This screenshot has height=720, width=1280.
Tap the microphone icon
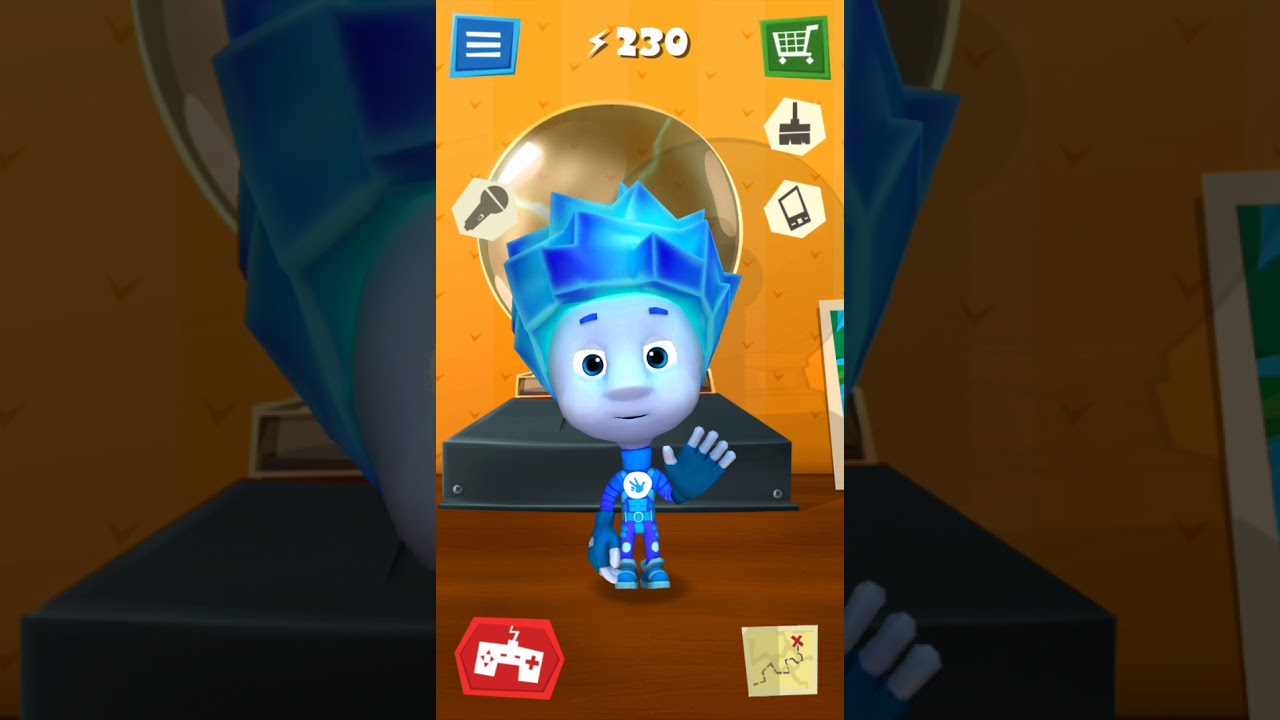tap(485, 208)
